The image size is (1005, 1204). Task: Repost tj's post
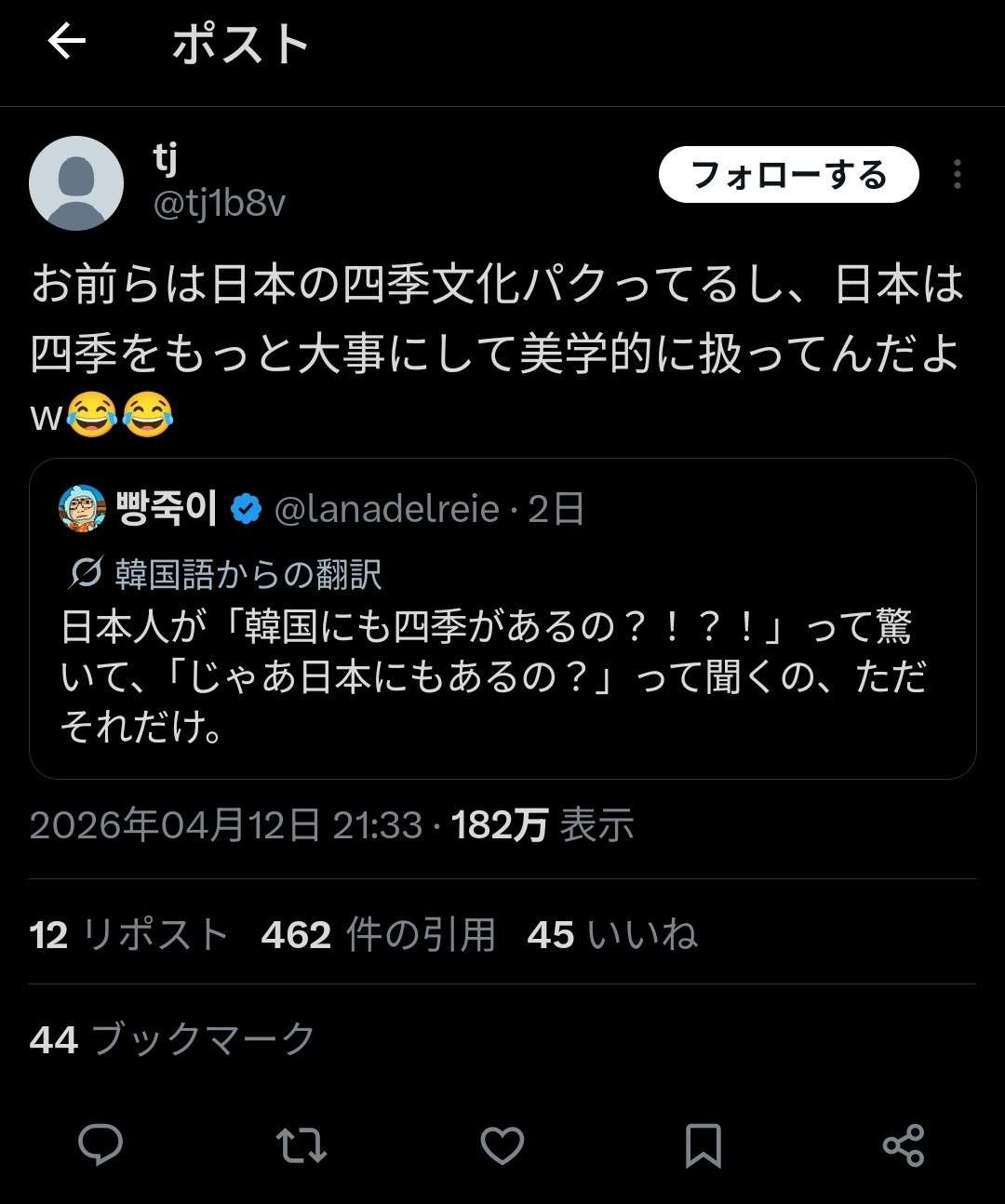point(301,1144)
